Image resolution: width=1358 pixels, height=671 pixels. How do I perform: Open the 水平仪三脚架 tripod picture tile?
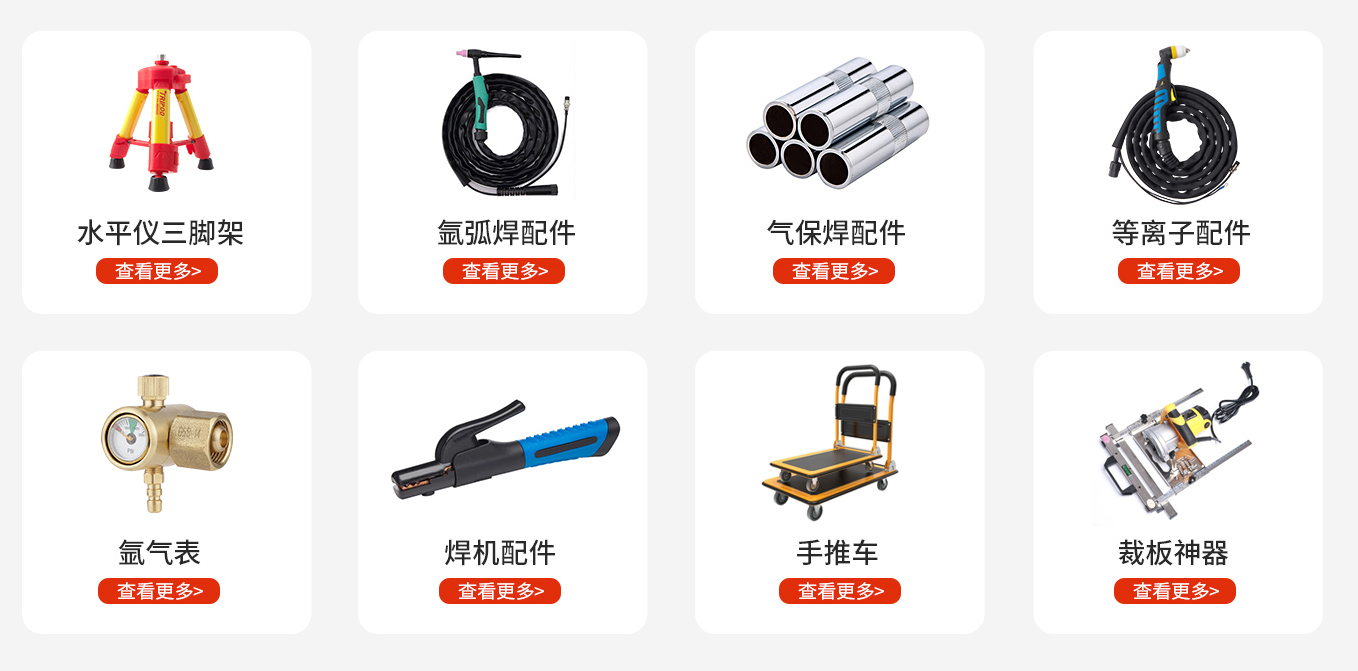click(x=160, y=125)
